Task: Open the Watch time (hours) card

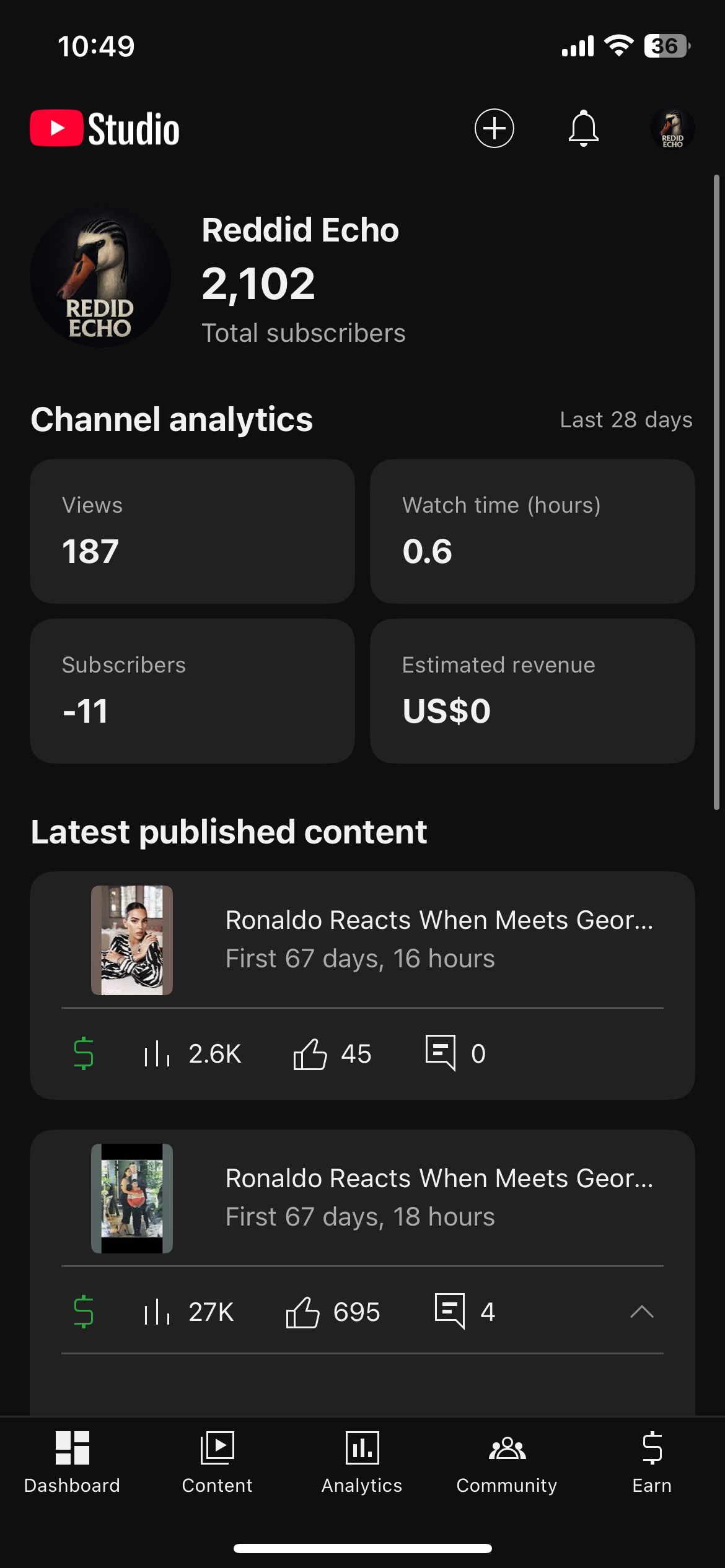Action: pyautogui.click(x=532, y=531)
